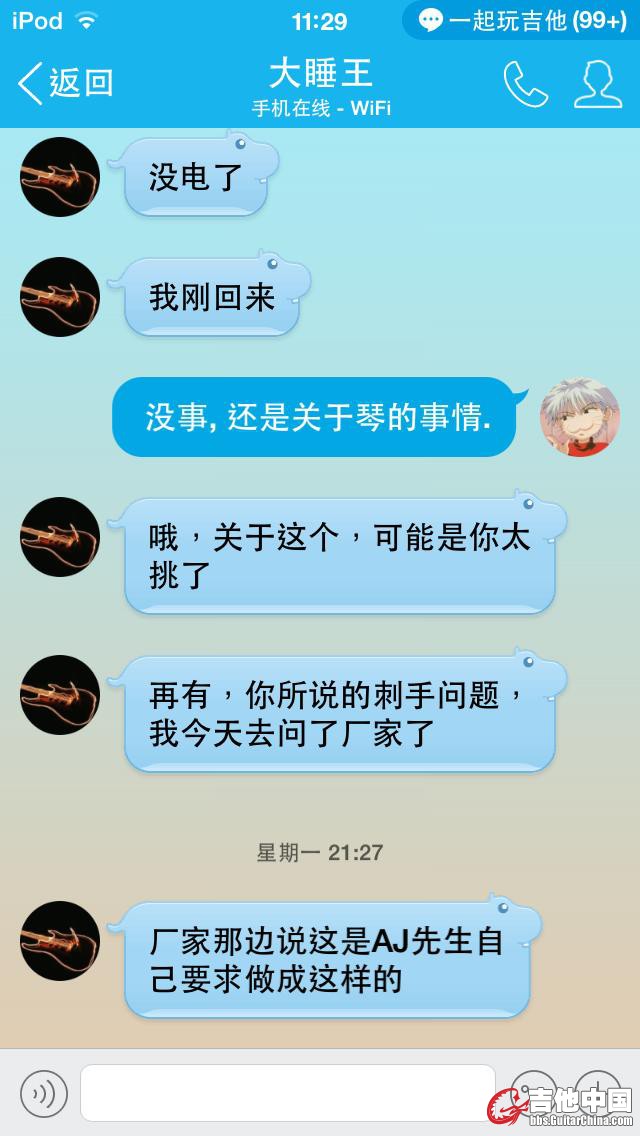Tap the voice message icon
Image resolution: width=640 pixels, height=1136 pixels.
click(44, 1094)
